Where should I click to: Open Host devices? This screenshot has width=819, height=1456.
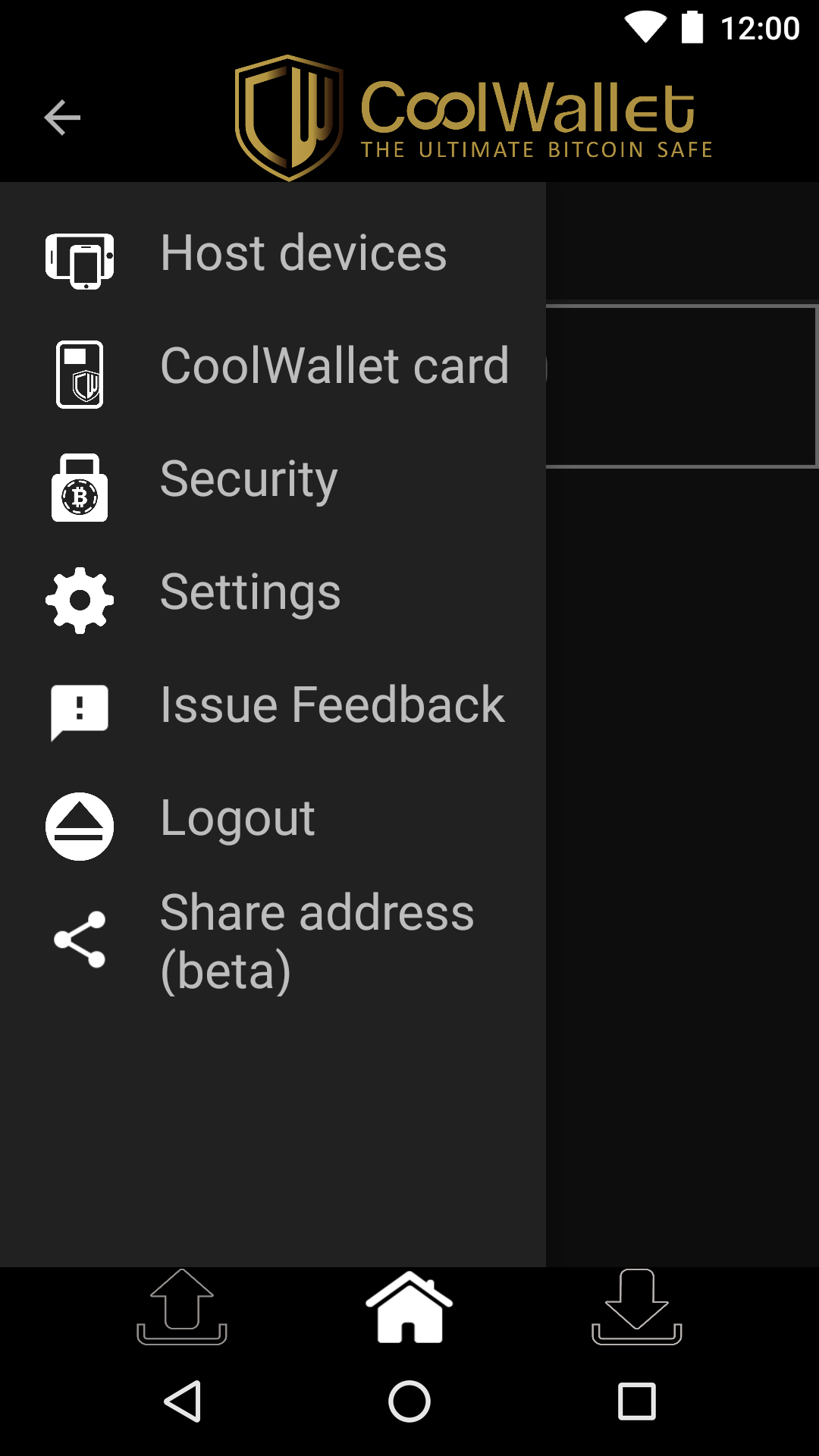(273, 253)
